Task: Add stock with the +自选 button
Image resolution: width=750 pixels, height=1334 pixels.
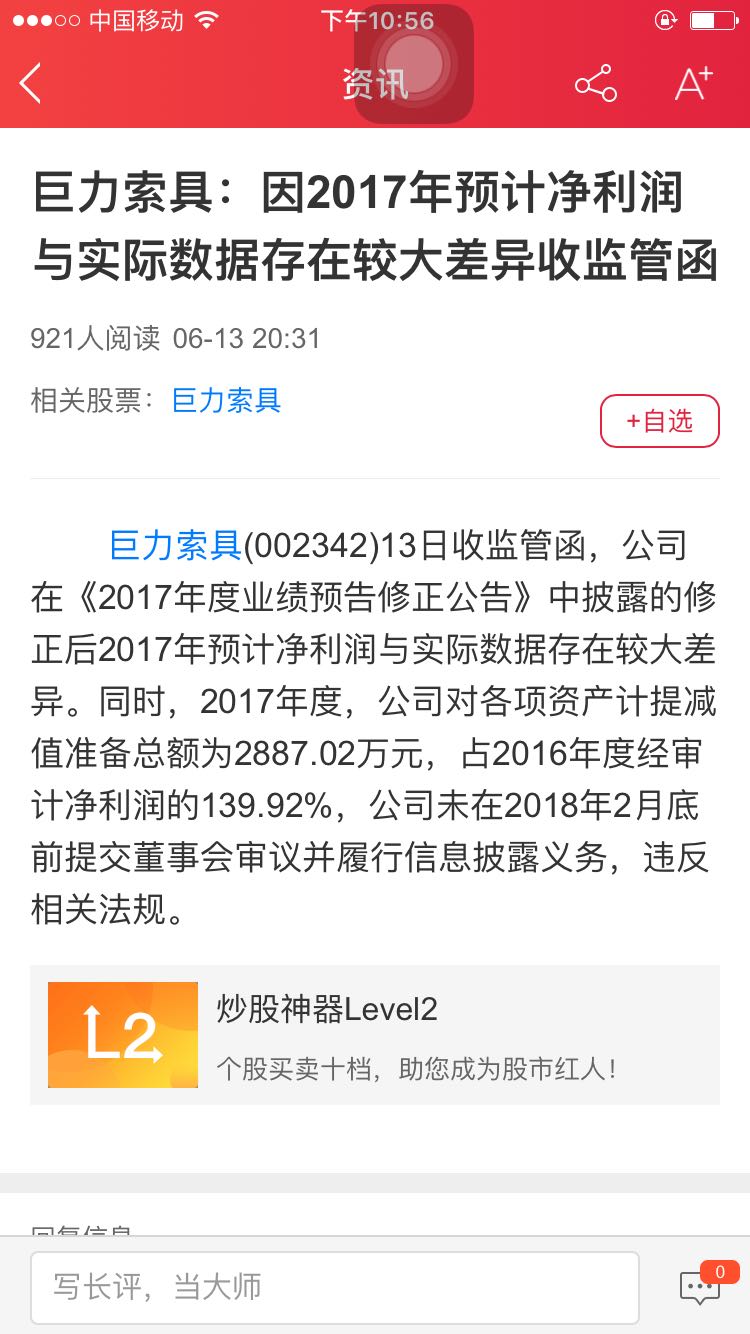Action: pos(660,421)
